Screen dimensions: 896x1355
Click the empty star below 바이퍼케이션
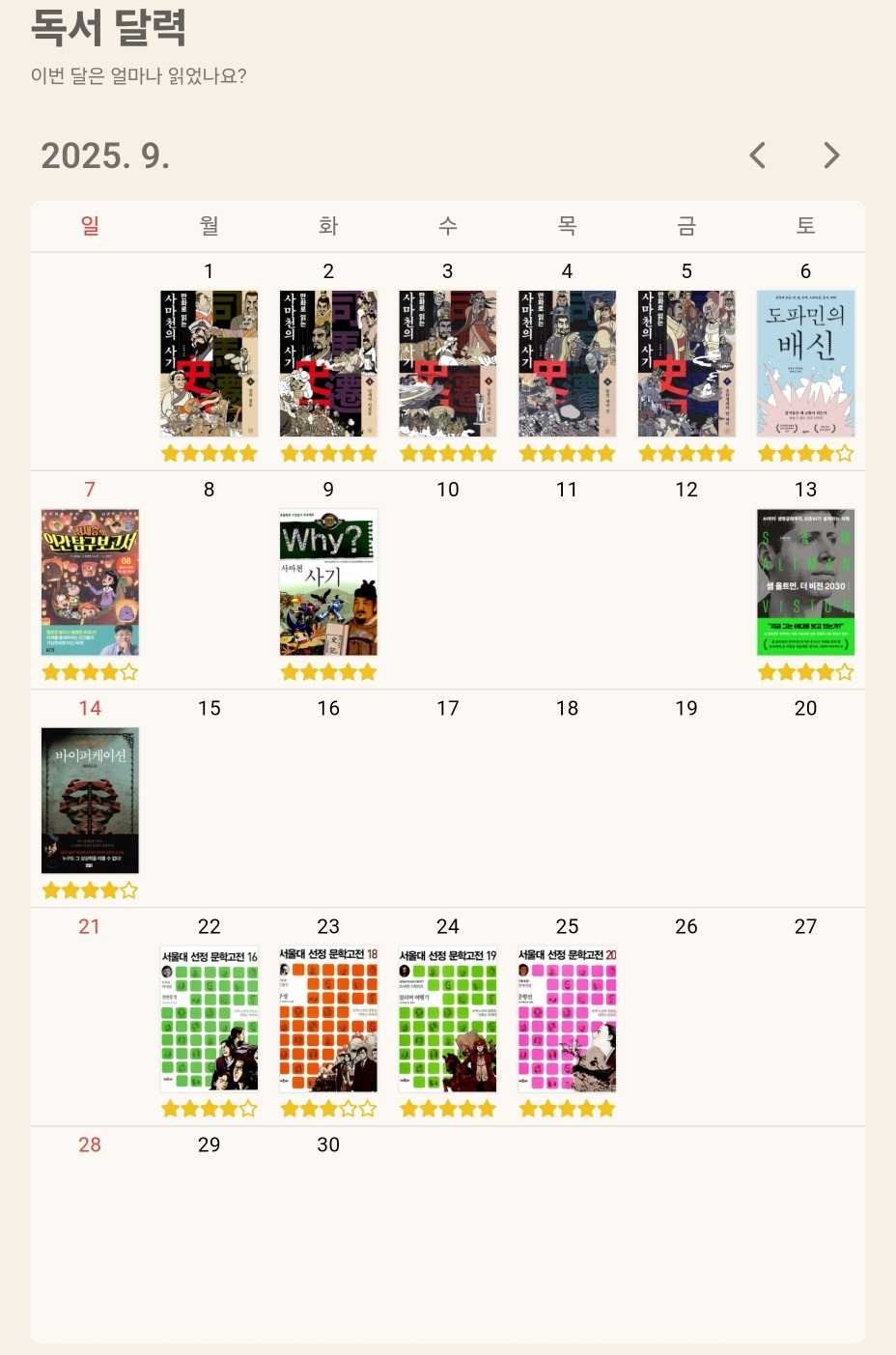coord(129,889)
